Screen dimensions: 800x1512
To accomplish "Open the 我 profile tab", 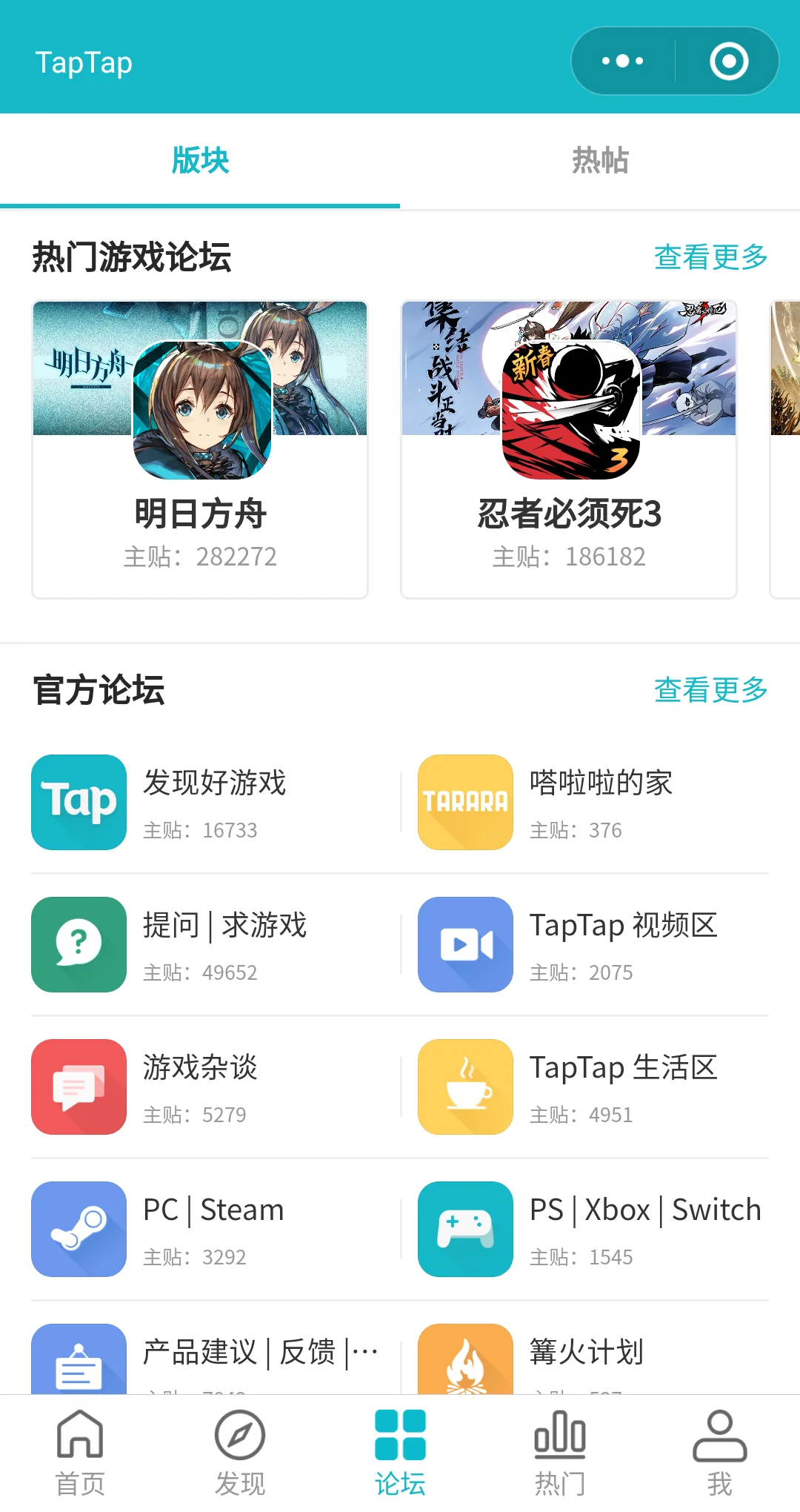I will tap(720, 1453).
